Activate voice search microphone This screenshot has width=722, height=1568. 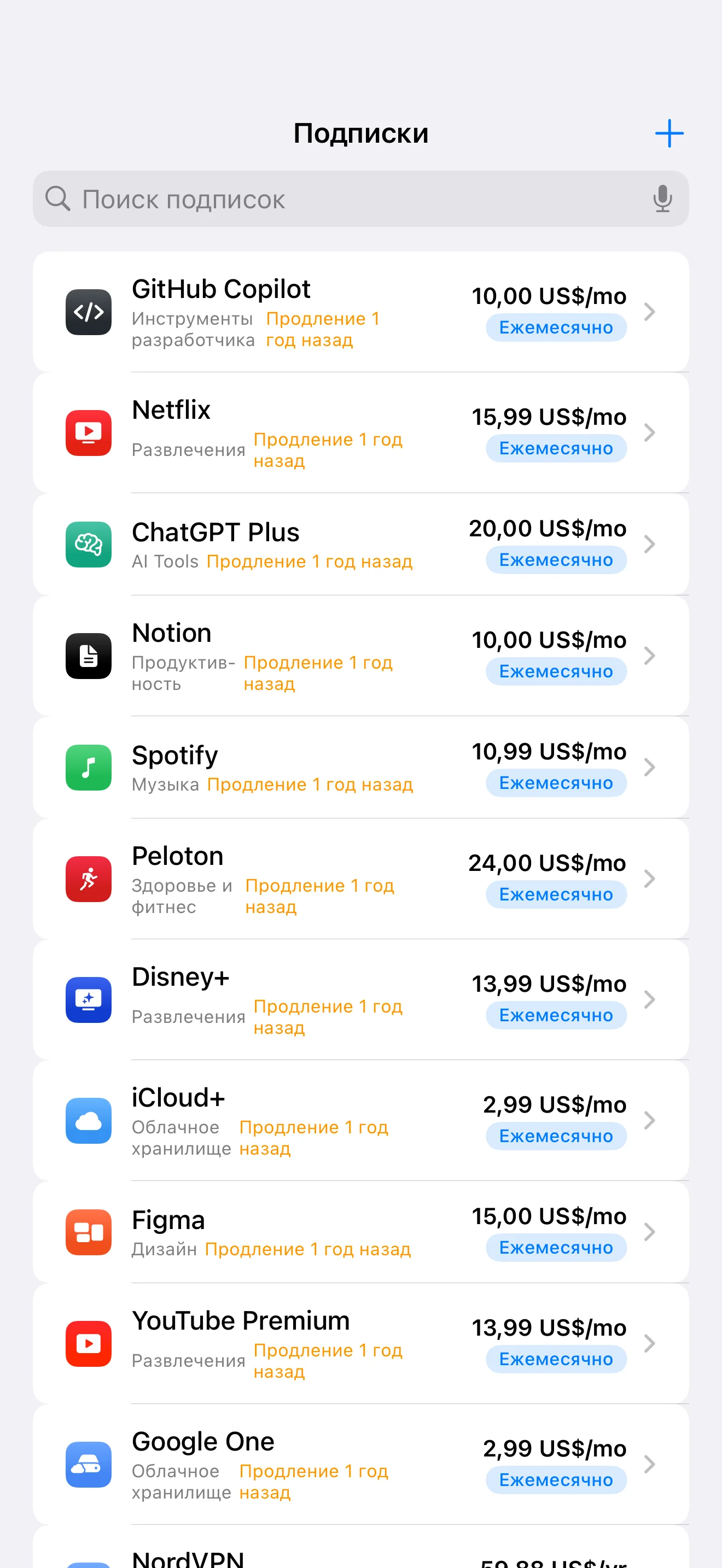tap(662, 199)
